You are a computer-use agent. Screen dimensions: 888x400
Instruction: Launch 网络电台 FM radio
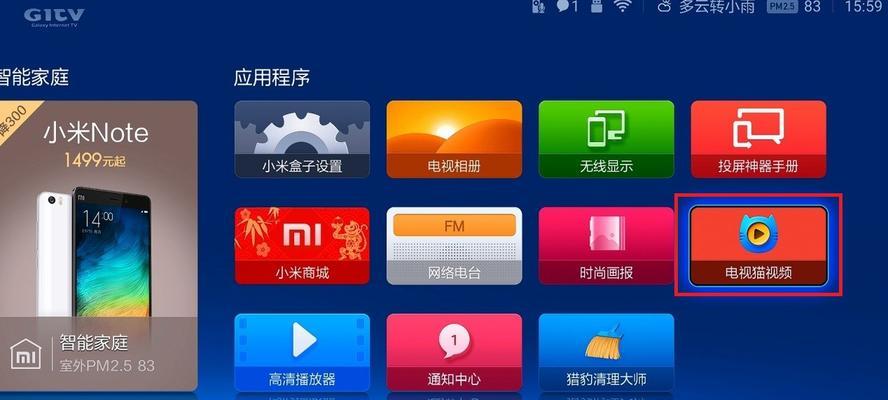tap(454, 245)
